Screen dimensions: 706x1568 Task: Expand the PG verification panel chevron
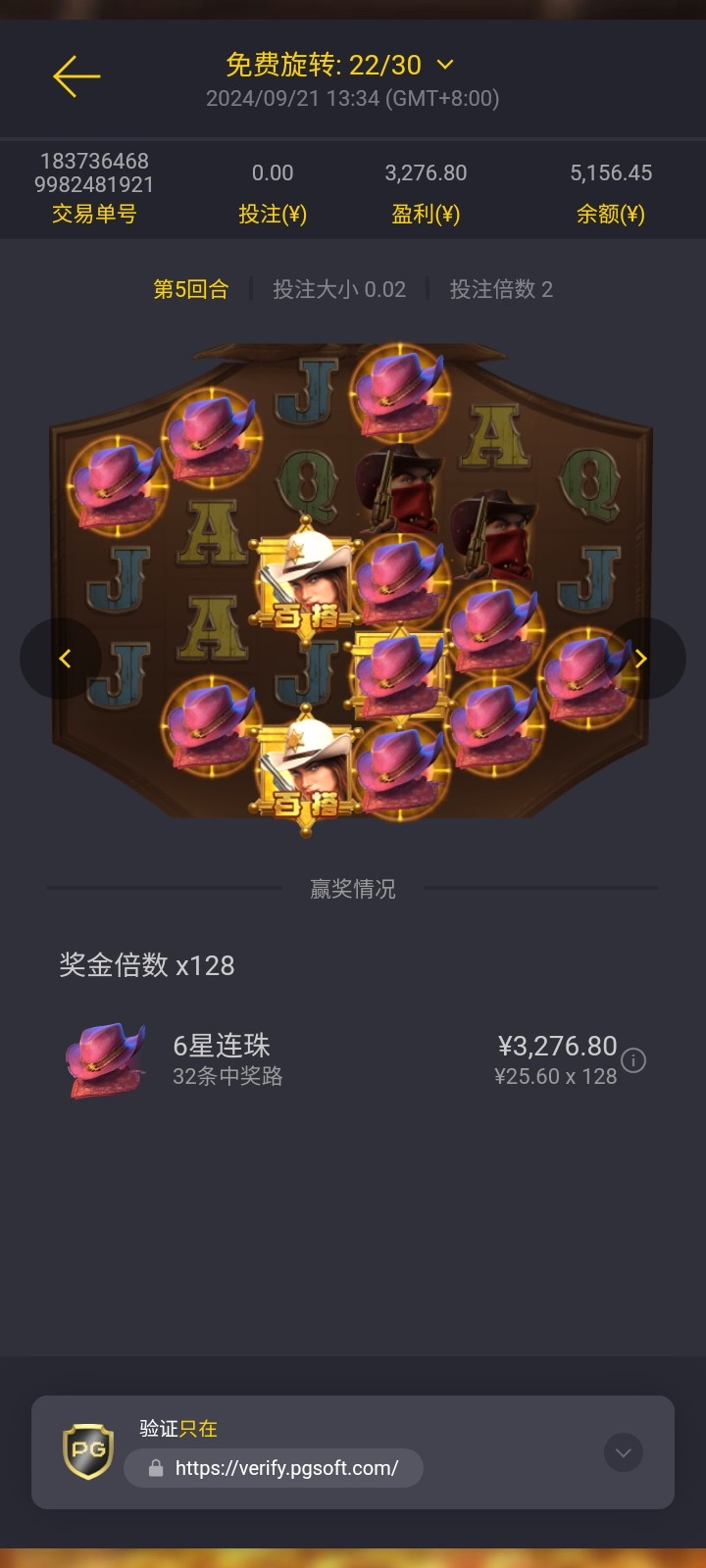pos(624,1452)
